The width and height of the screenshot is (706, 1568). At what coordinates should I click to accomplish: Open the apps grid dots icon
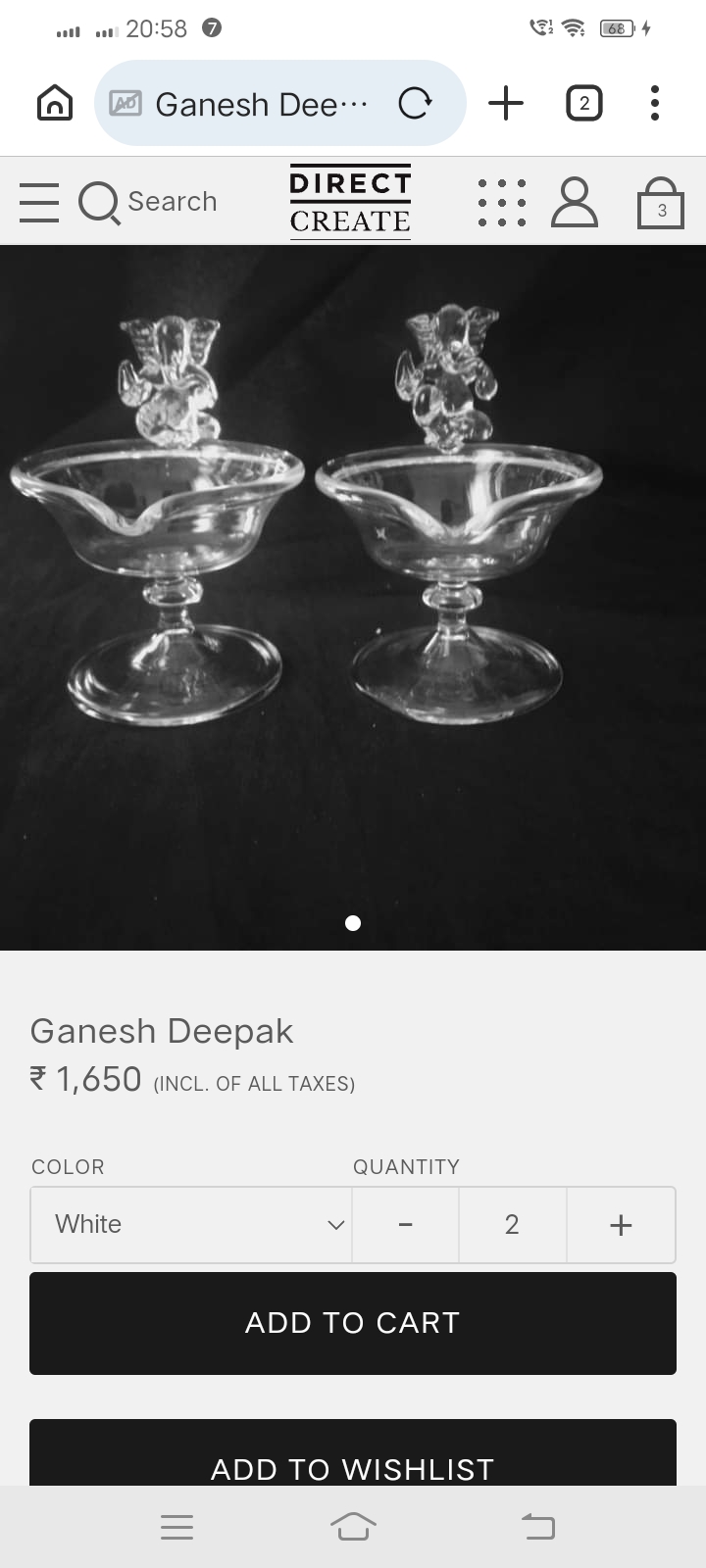coord(501,203)
